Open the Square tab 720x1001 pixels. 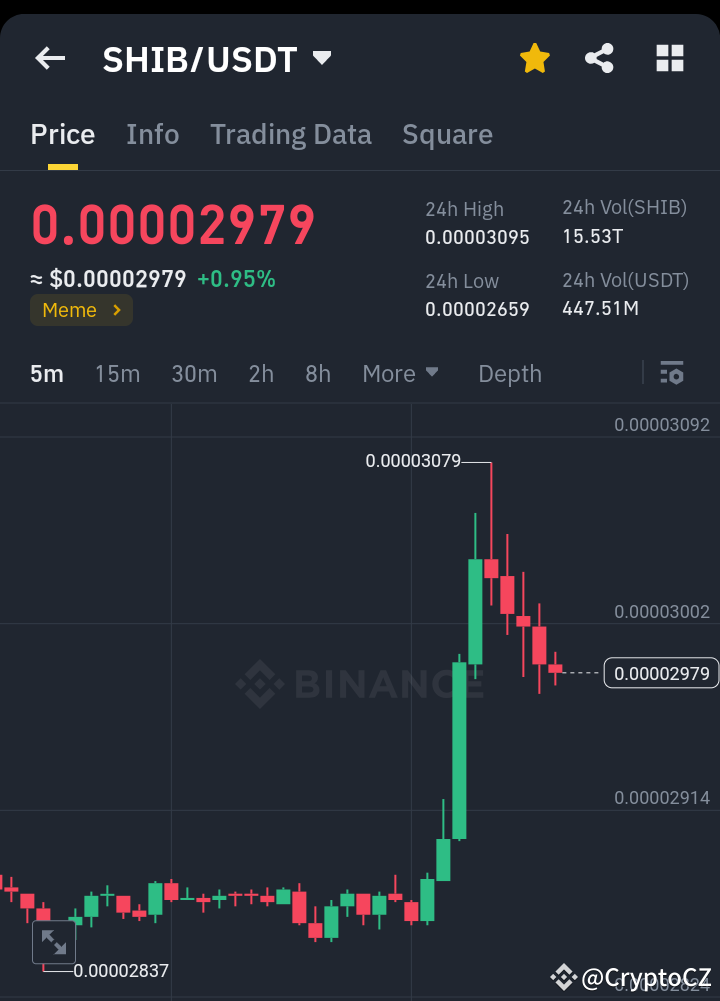[447, 134]
